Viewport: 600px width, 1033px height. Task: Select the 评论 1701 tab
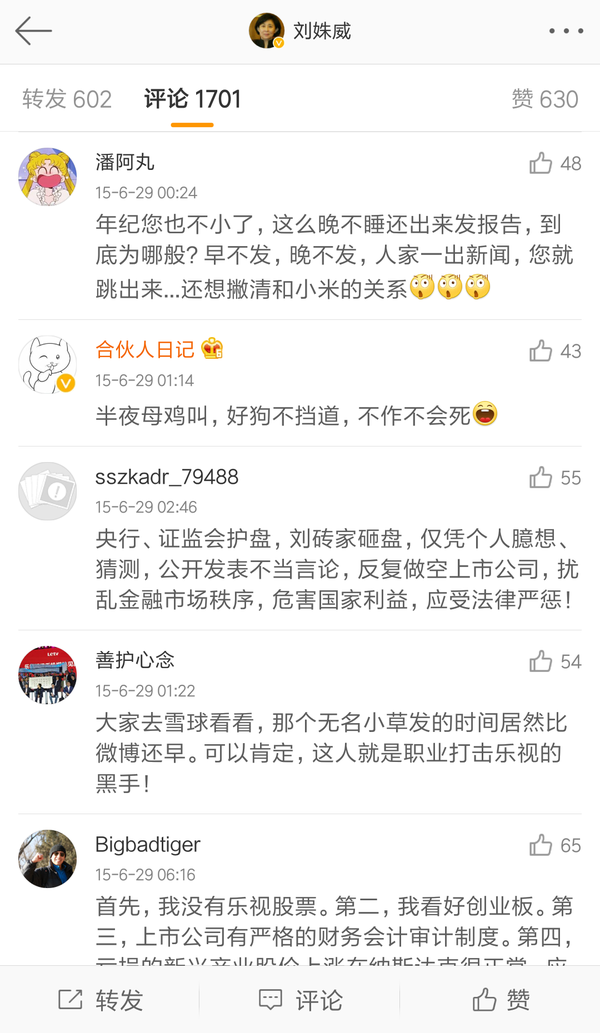tap(192, 99)
